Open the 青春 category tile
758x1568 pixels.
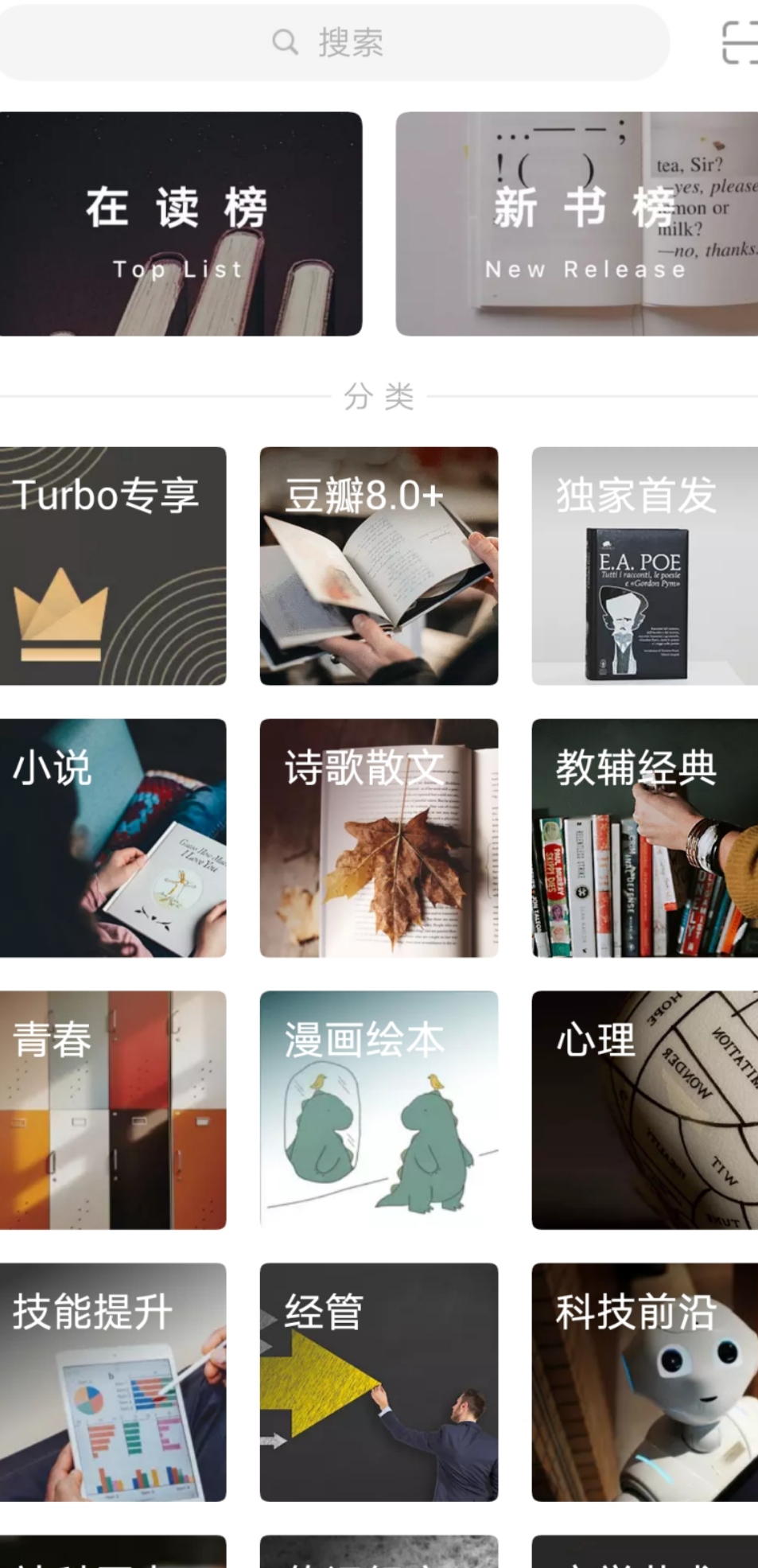(113, 1110)
